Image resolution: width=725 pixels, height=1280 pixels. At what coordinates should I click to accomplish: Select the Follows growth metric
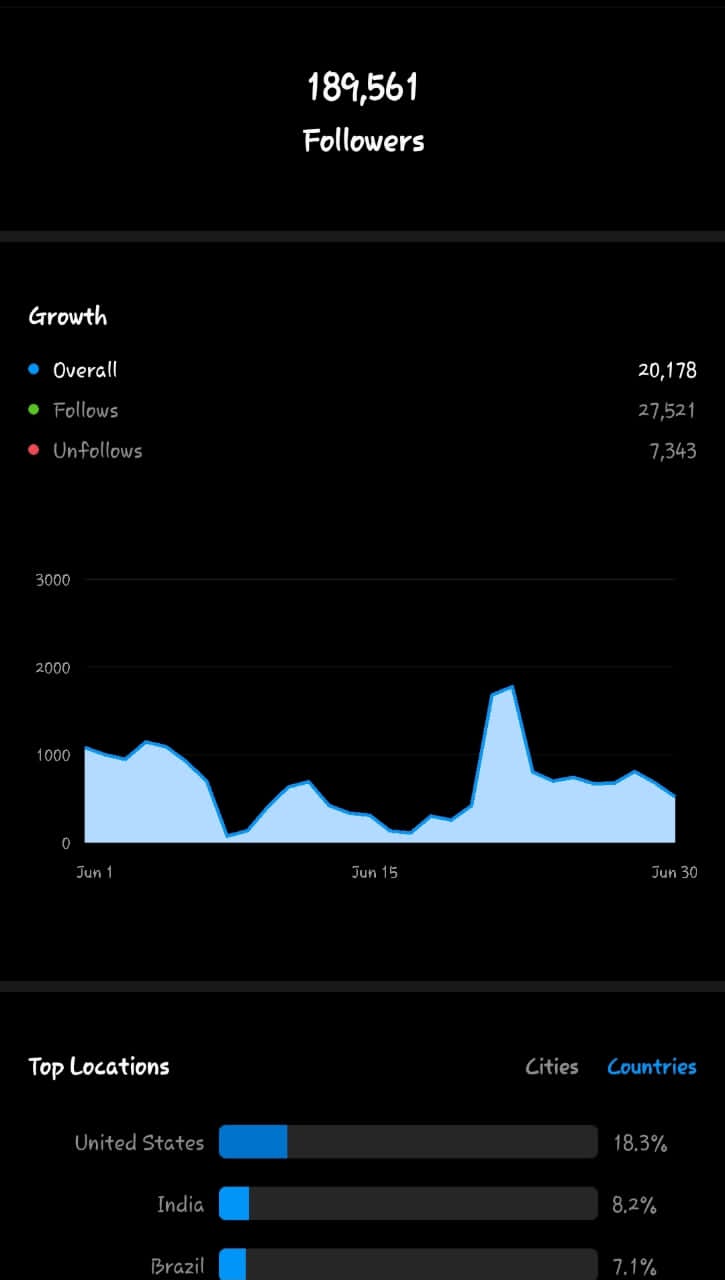point(86,410)
